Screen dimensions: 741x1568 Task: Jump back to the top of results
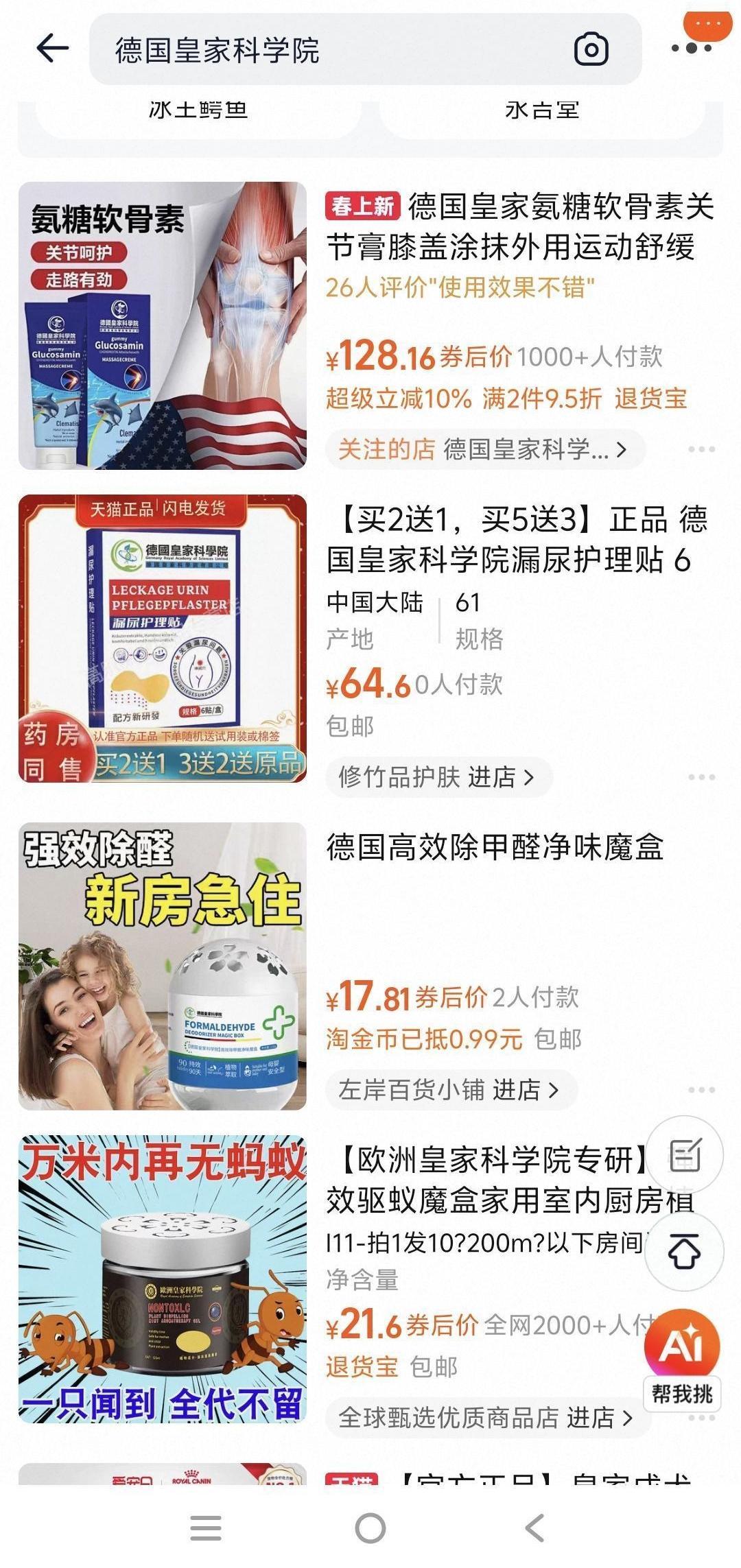click(x=684, y=1252)
